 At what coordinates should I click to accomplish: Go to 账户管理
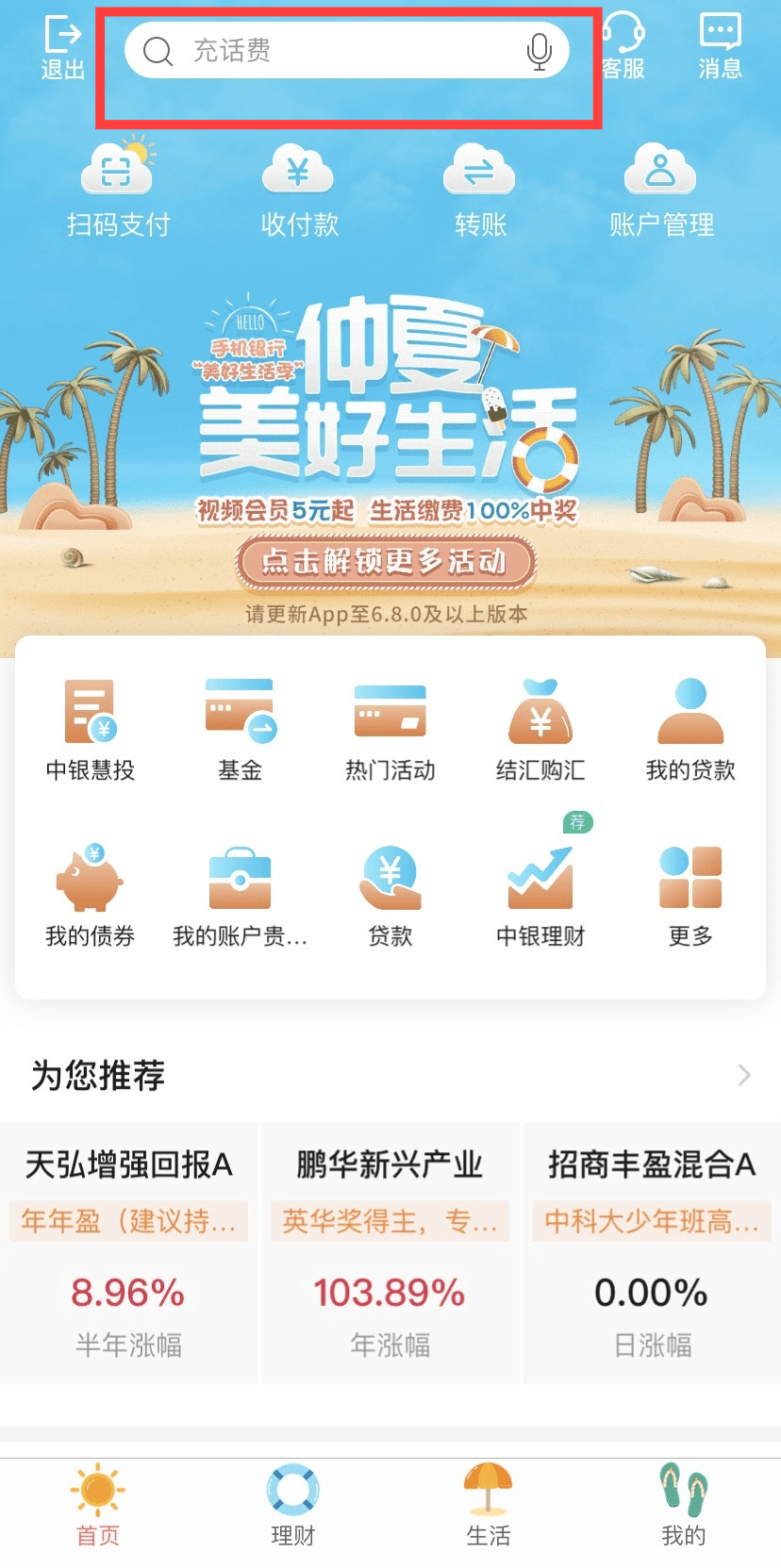click(661, 189)
